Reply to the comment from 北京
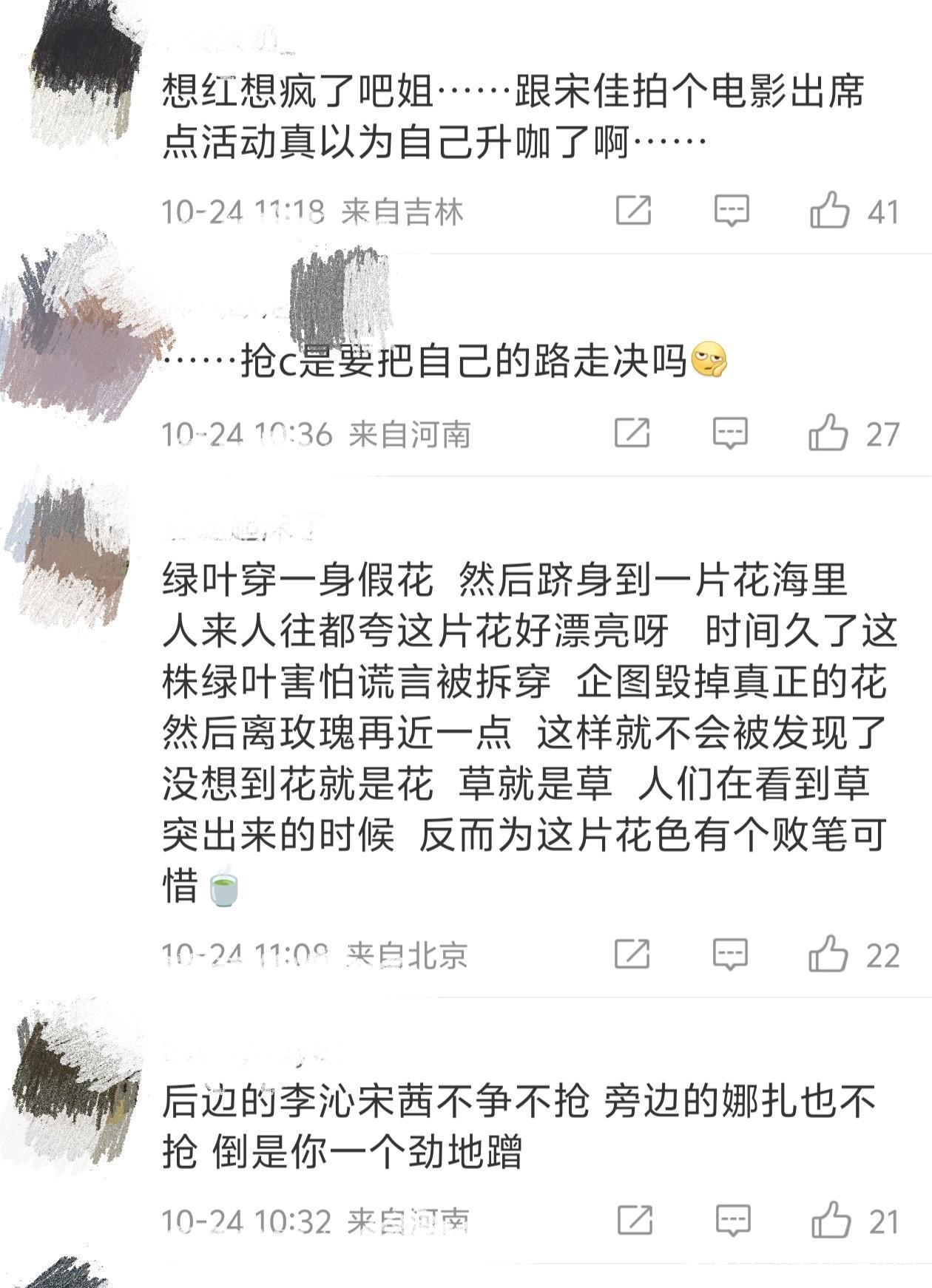The image size is (932, 1288). (x=730, y=955)
